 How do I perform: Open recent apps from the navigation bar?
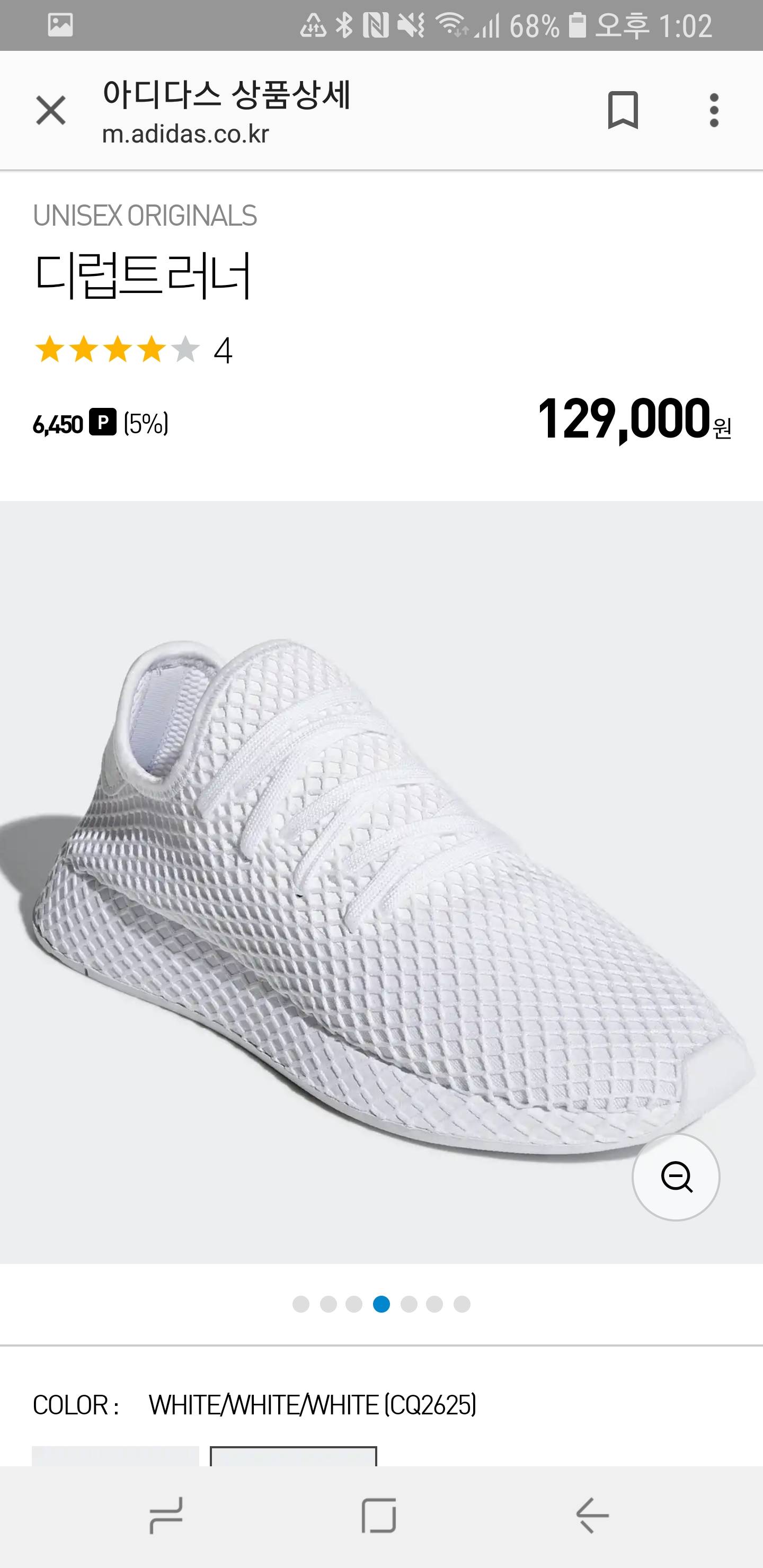166,1516
